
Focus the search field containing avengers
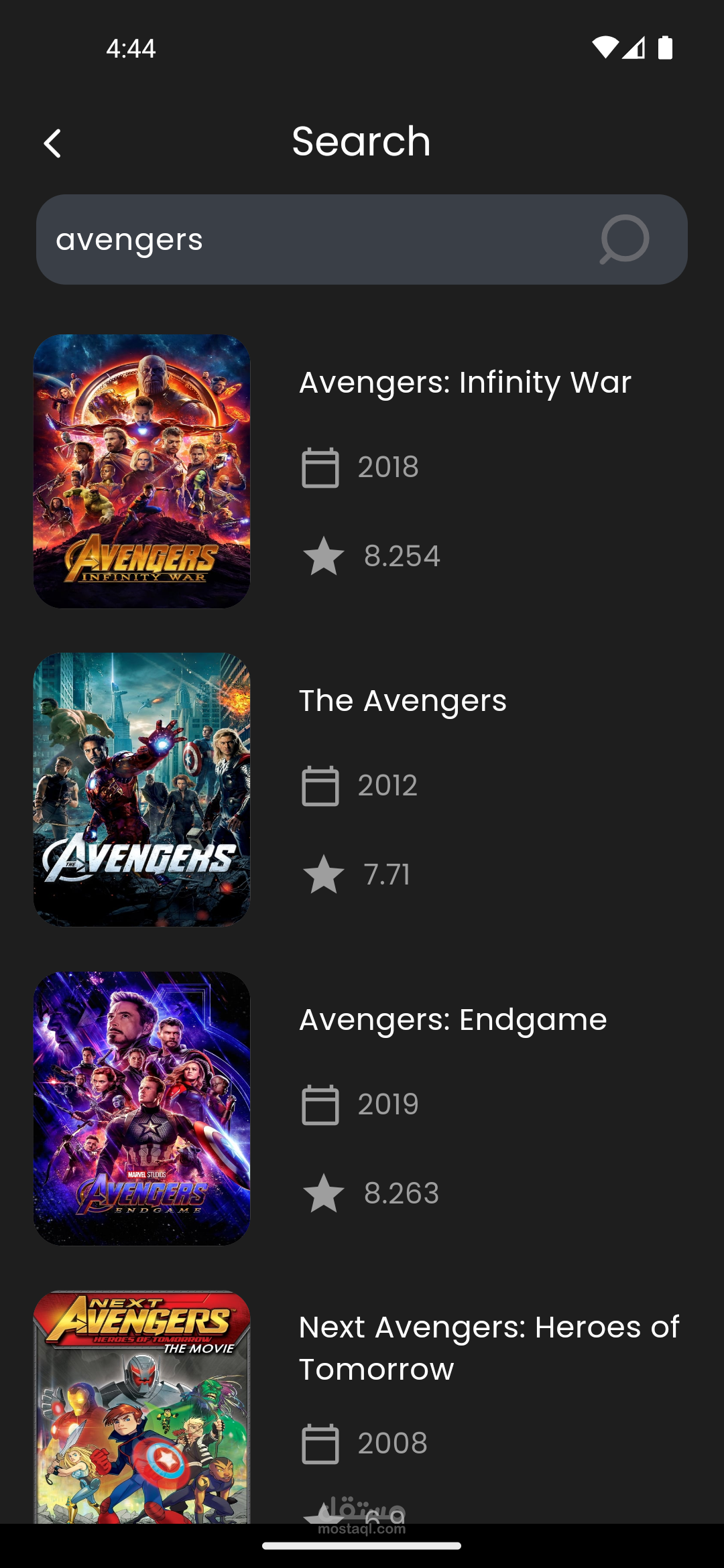point(308,239)
